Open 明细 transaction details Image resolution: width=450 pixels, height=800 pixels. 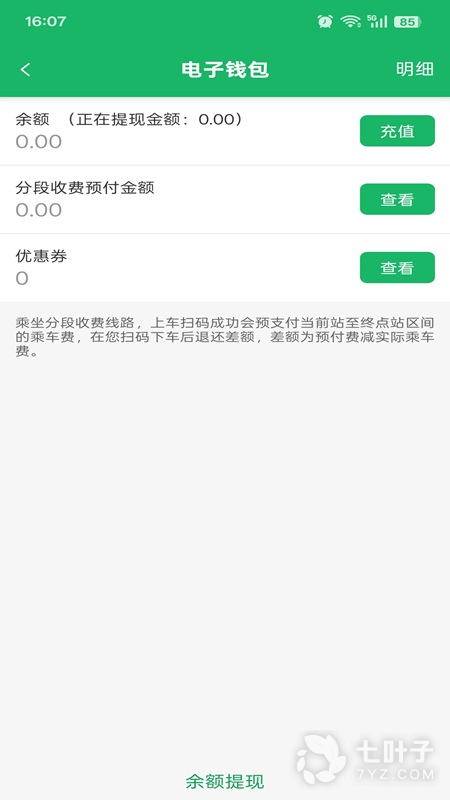pyautogui.click(x=415, y=69)
